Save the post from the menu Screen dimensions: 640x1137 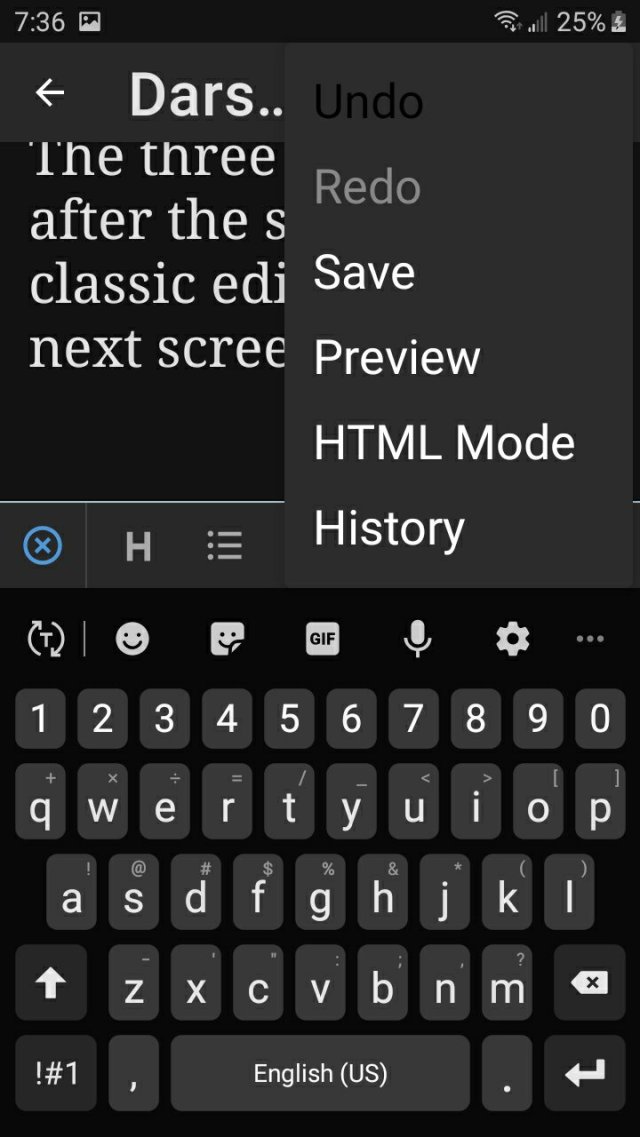(x=364, y=272)
